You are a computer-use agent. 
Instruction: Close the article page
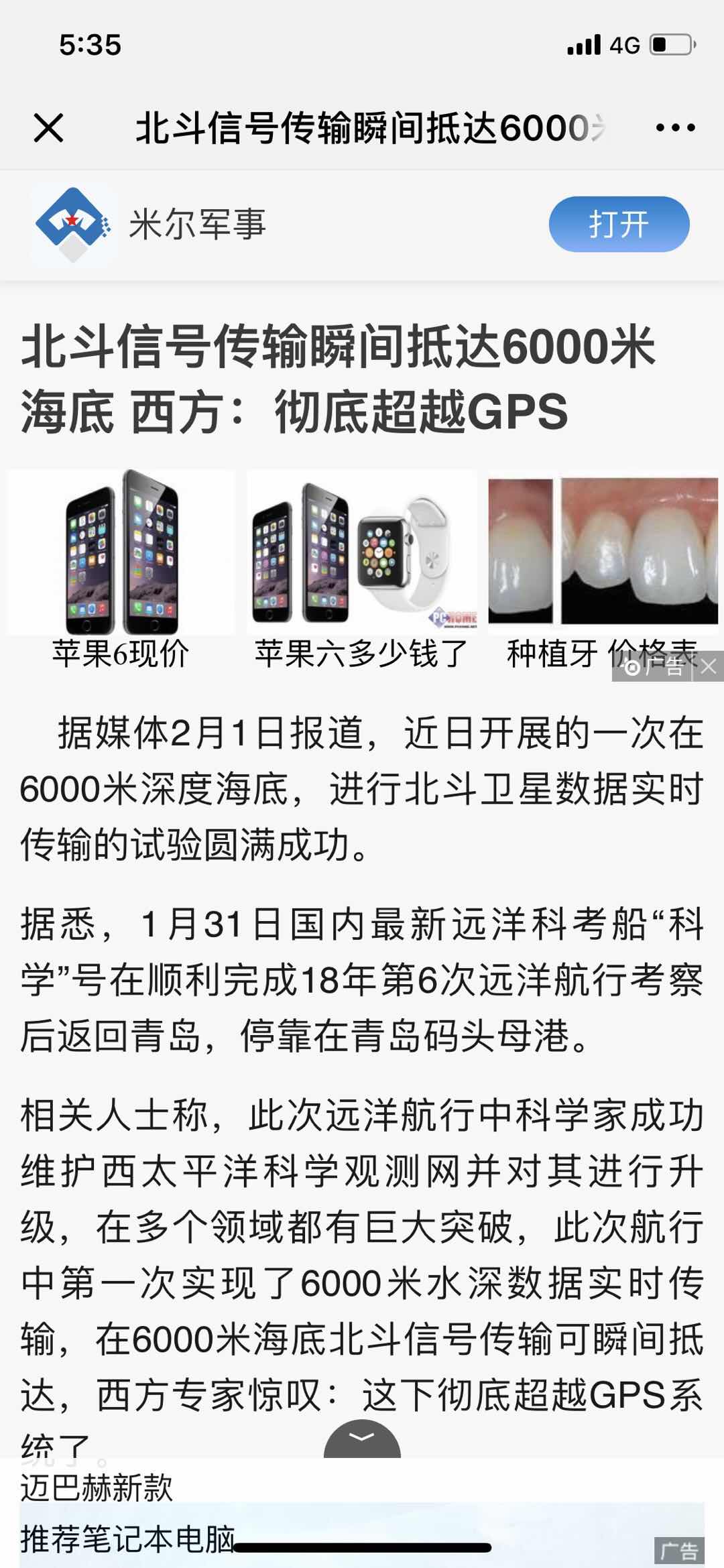coord(48,127)
